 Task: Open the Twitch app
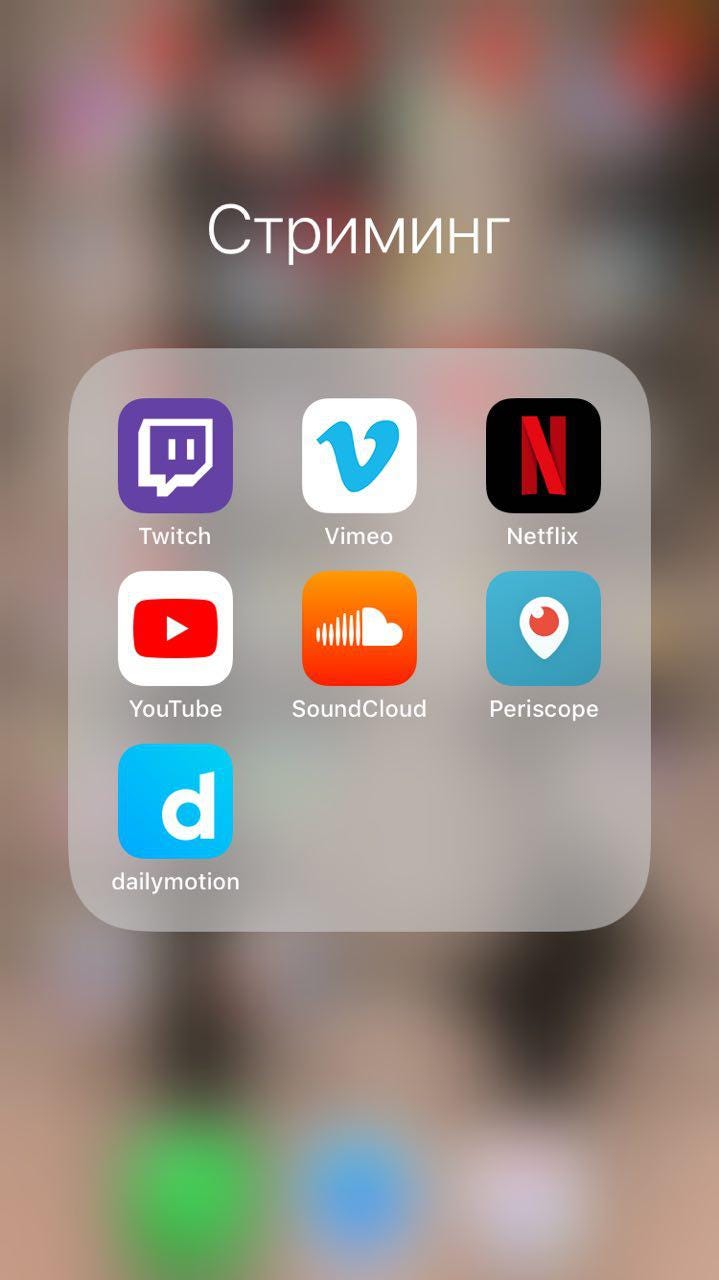coord(175,455)
